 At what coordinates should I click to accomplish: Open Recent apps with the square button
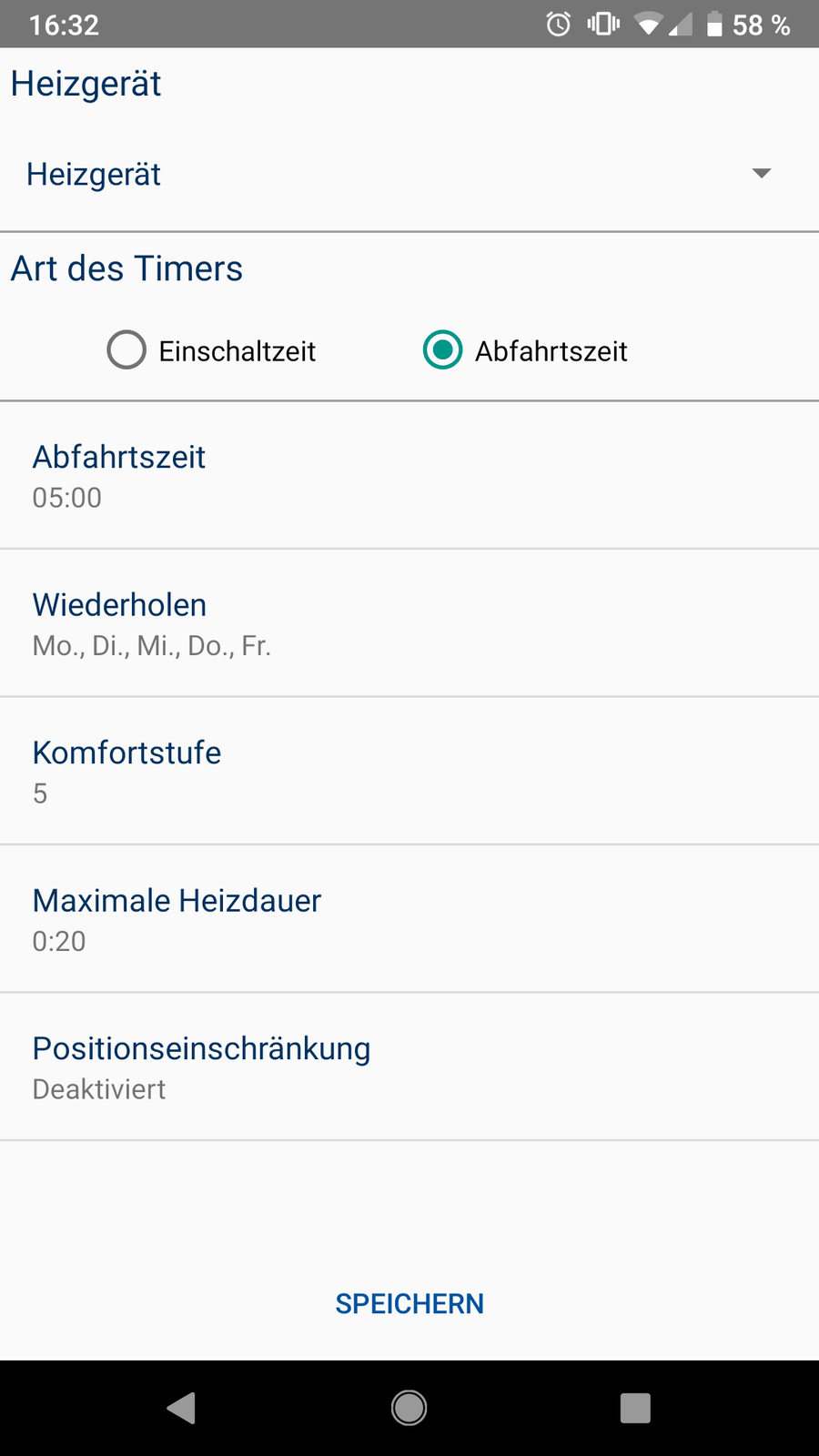click(x=635, y=1408)
